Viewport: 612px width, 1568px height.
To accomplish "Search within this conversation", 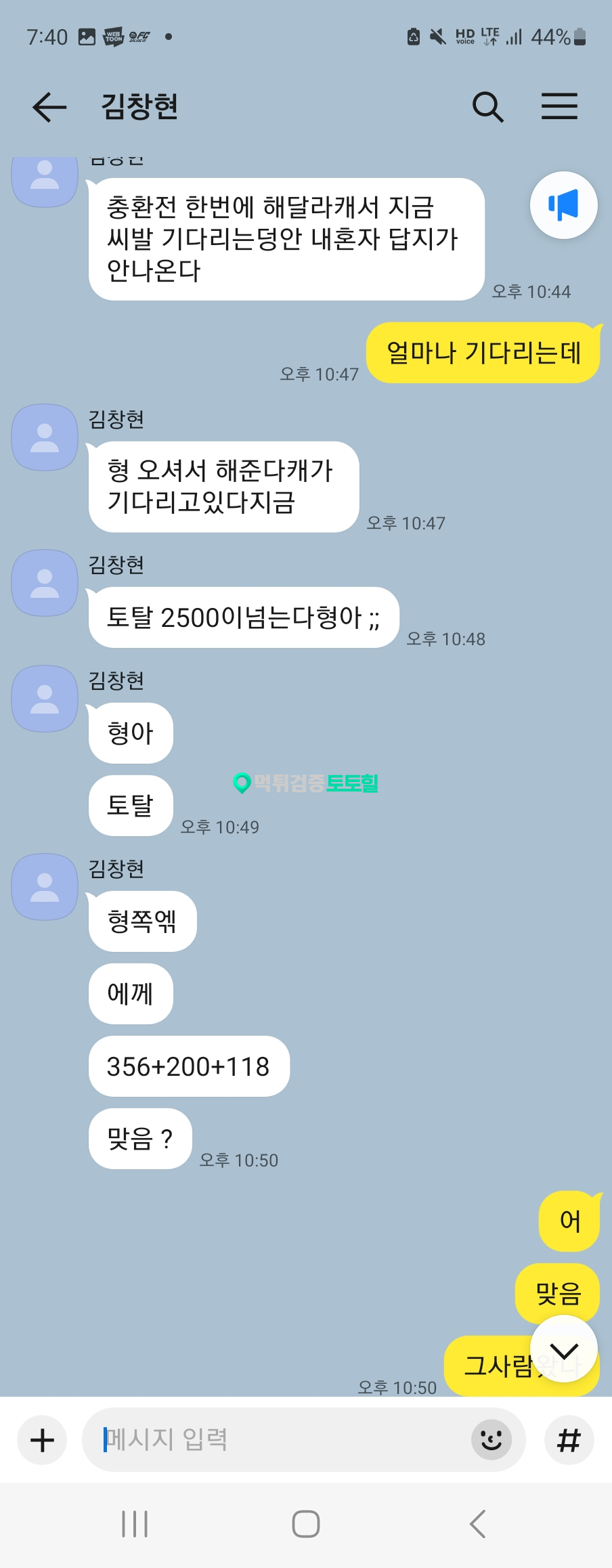I will [x=487, y=107].
